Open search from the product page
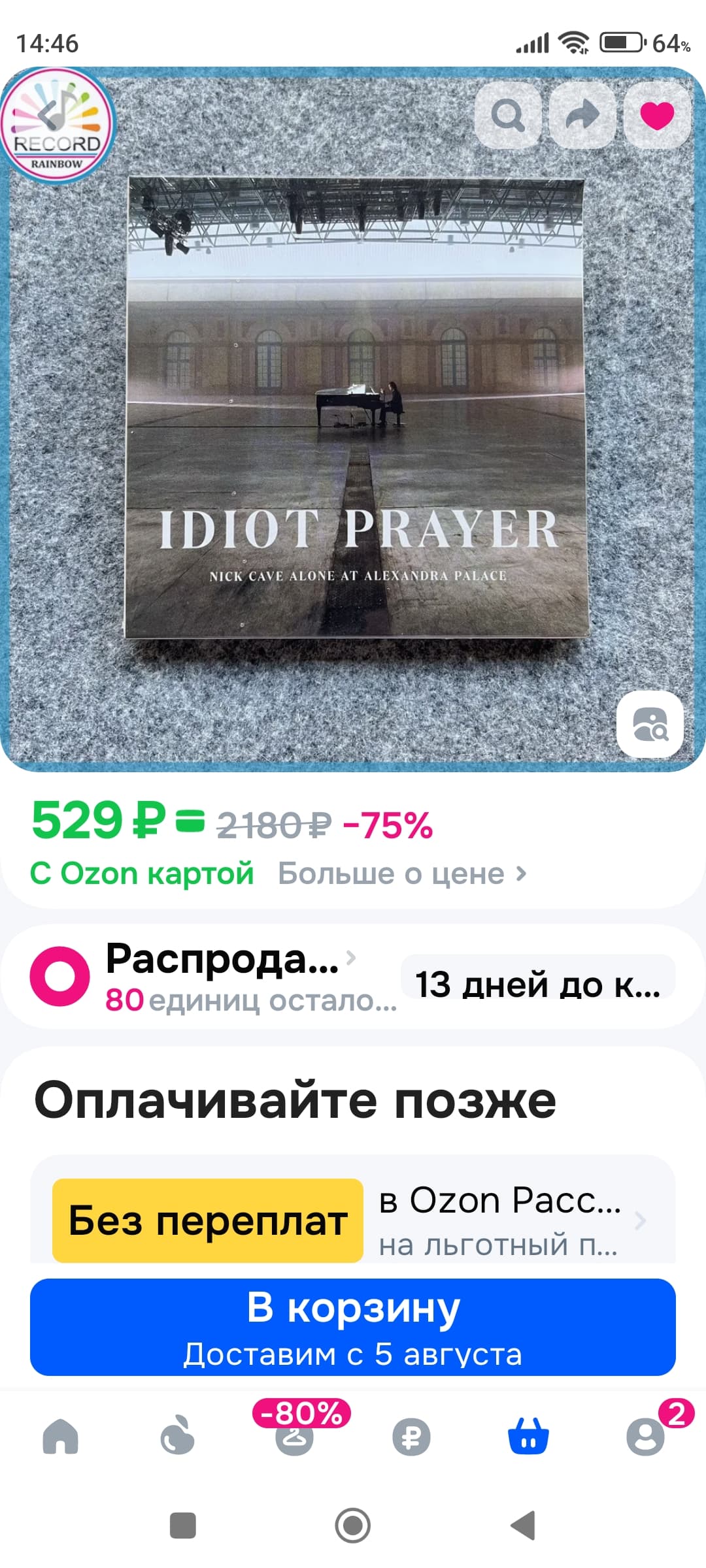Image resolution: width=706 pixels, height=1568 pixels. (508, 116)
